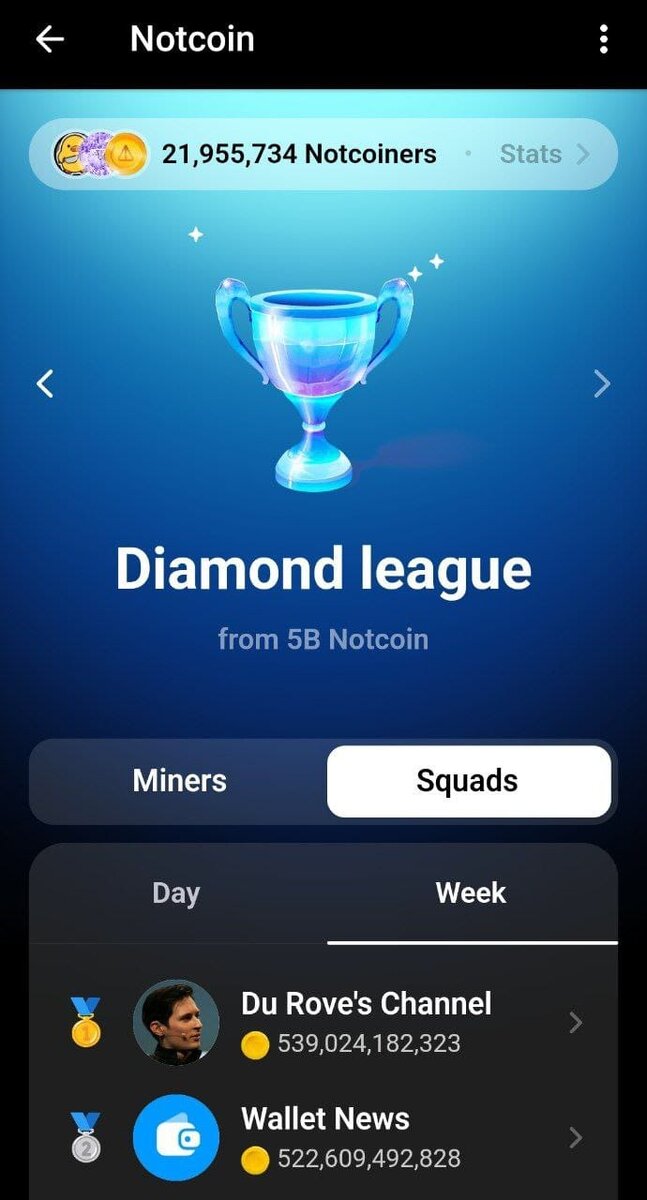Open Du Rove's Channel squad

point(366,1022)
